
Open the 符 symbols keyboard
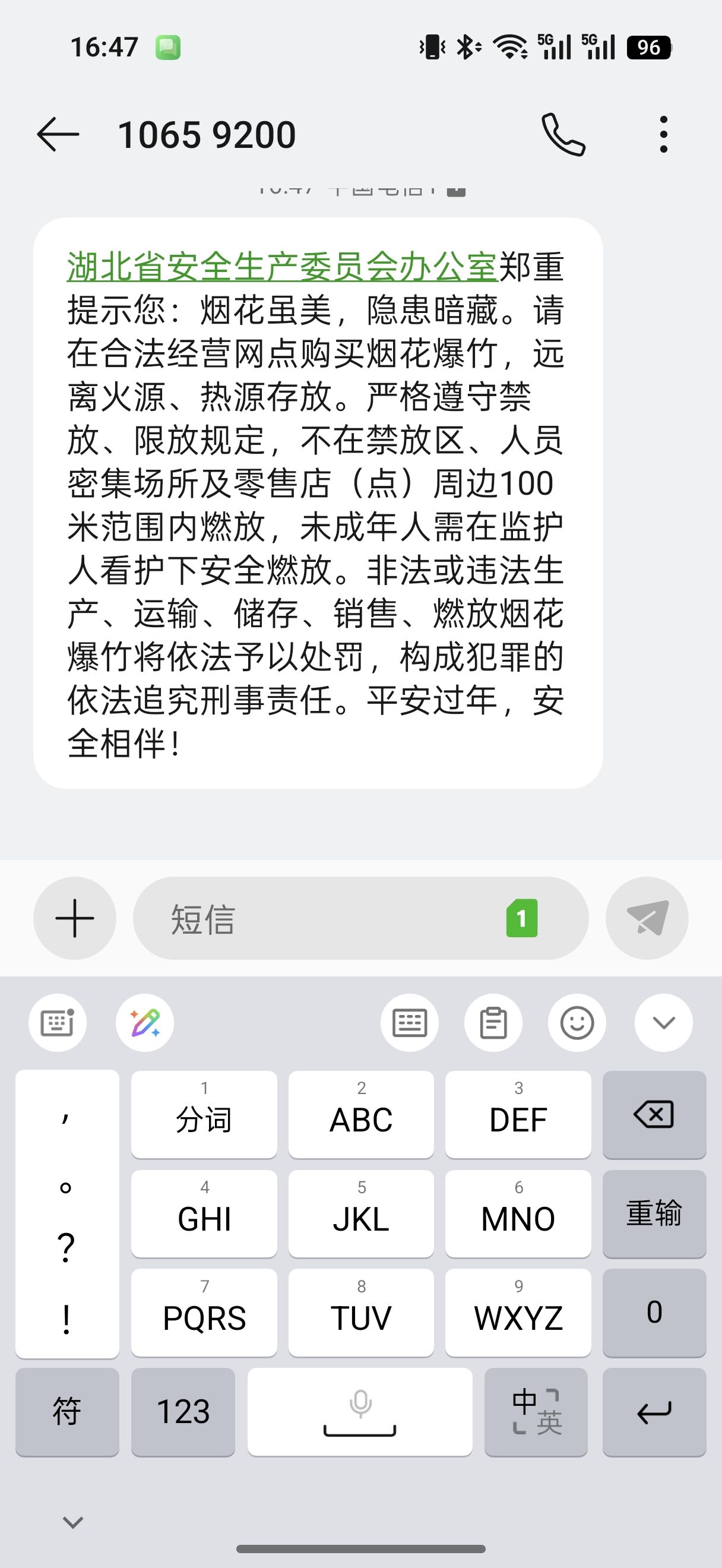pos(67,1412)
